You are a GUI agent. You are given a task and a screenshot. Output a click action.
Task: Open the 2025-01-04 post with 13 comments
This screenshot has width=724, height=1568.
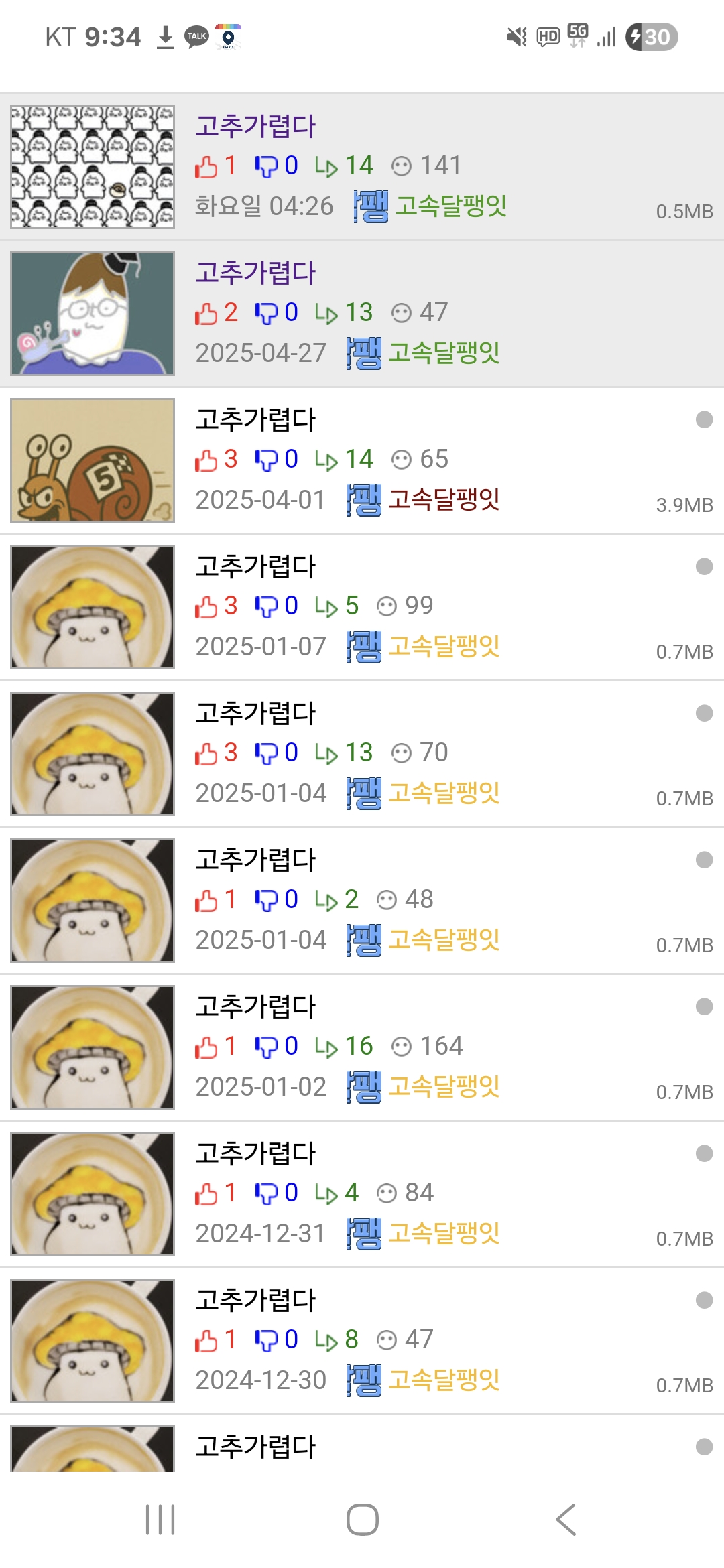[x=255, y=713]
